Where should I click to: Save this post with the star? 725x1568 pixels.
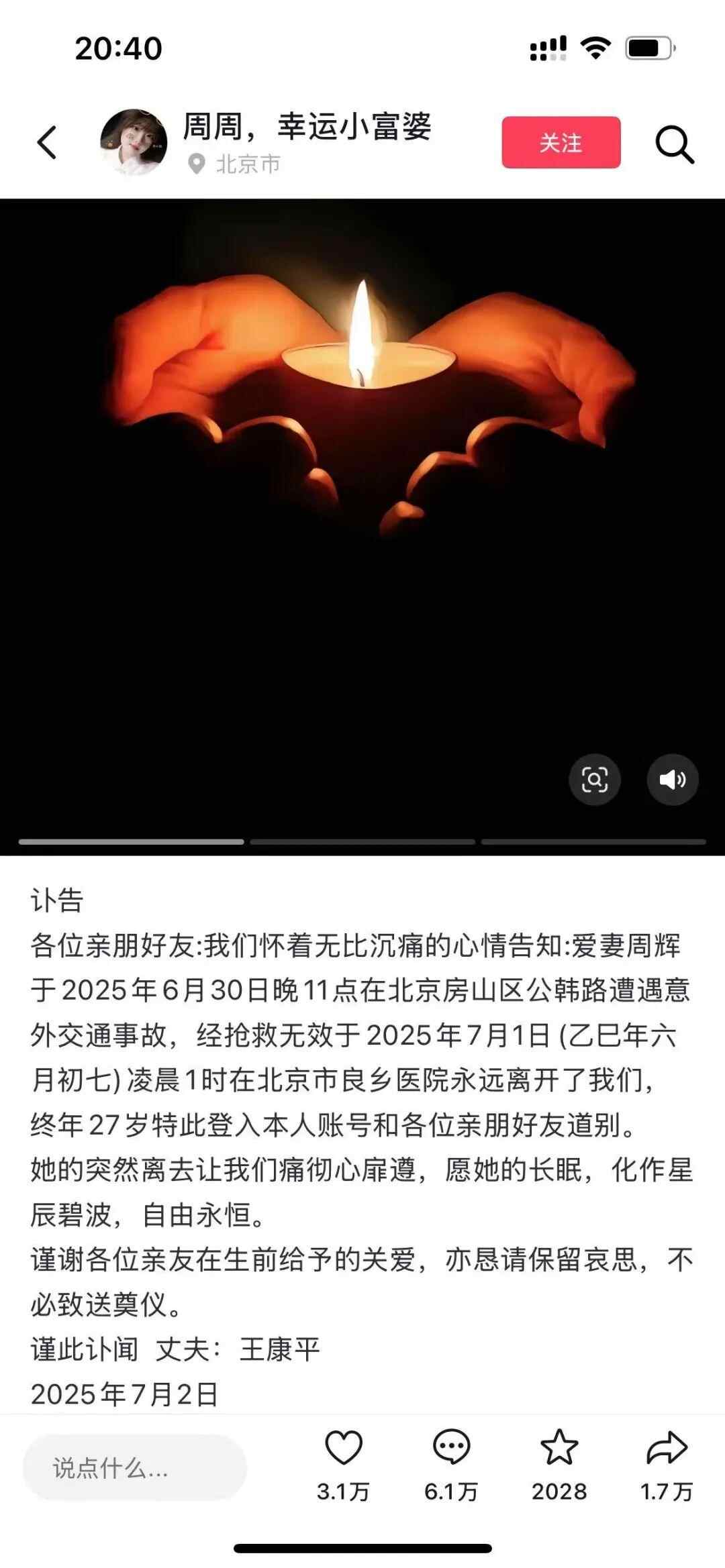click(559, 1449)
